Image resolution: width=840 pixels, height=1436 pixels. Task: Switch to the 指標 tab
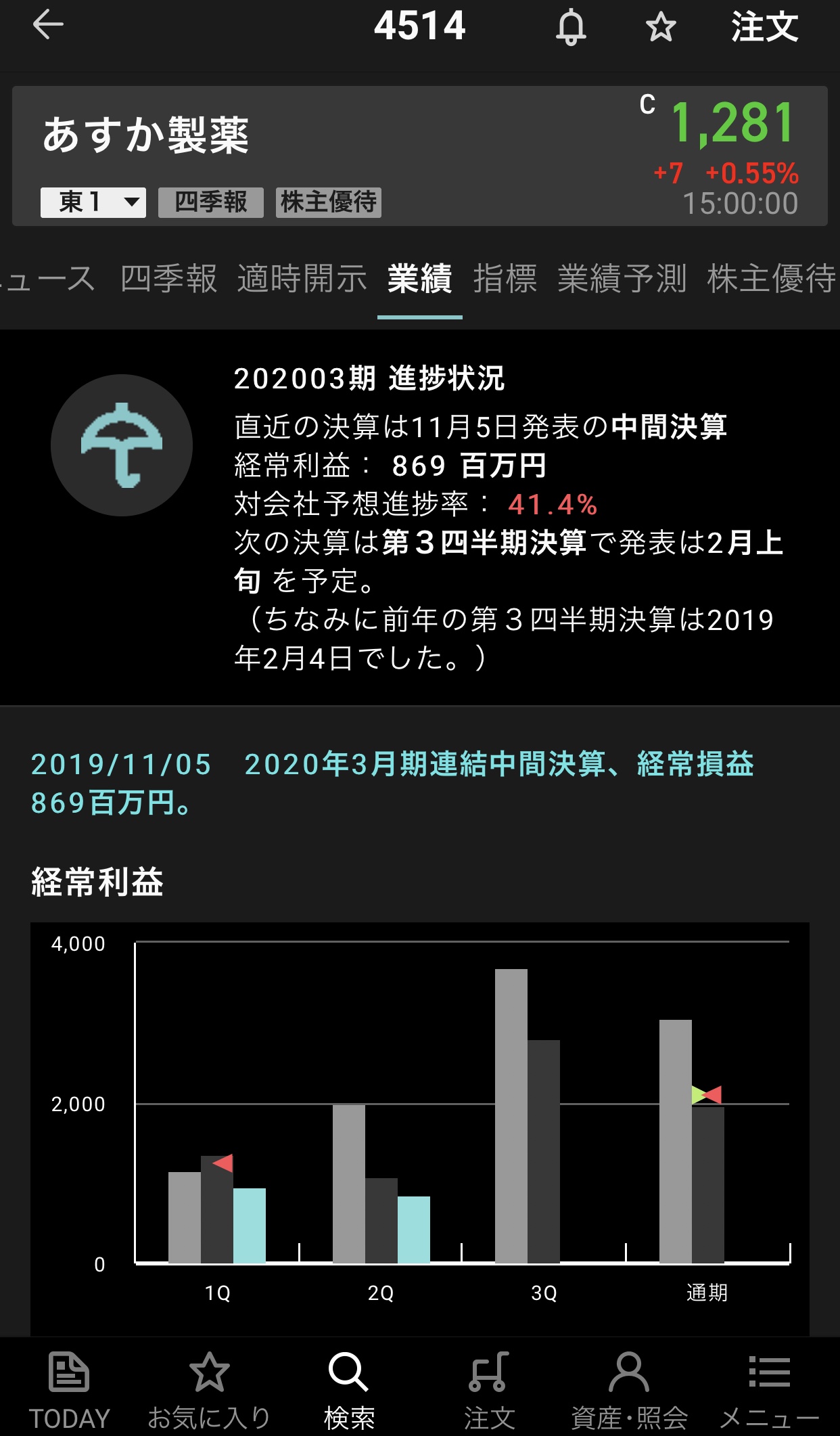505,279
